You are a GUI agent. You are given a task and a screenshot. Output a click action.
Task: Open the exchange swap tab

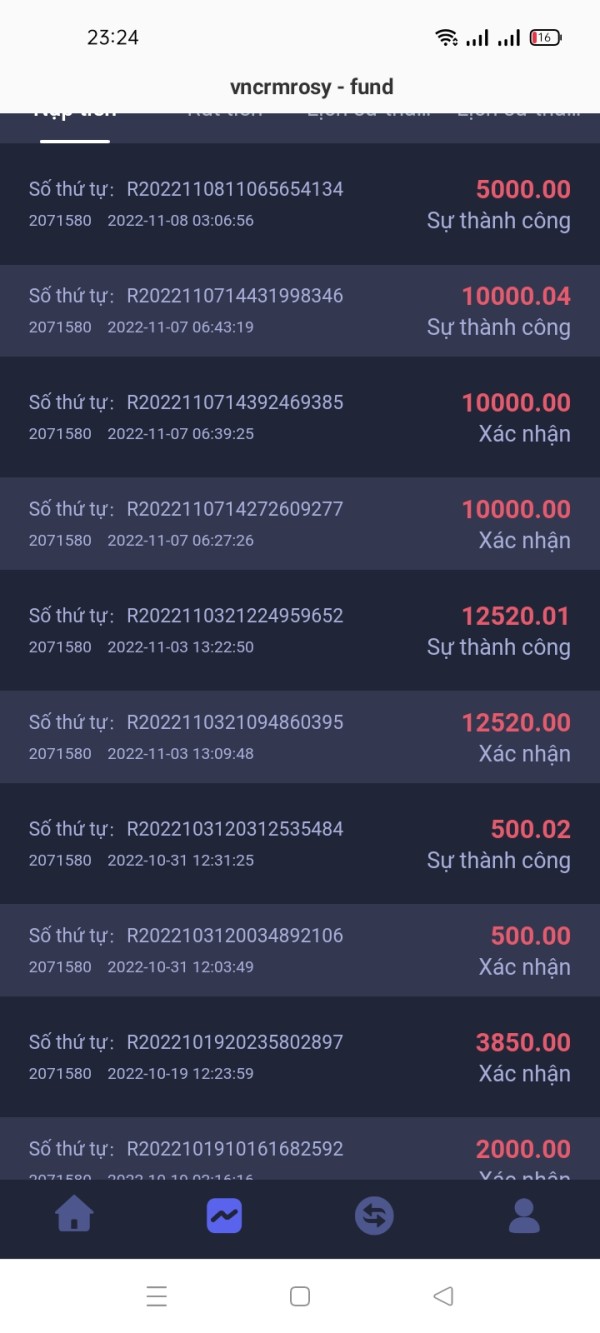374,1216
